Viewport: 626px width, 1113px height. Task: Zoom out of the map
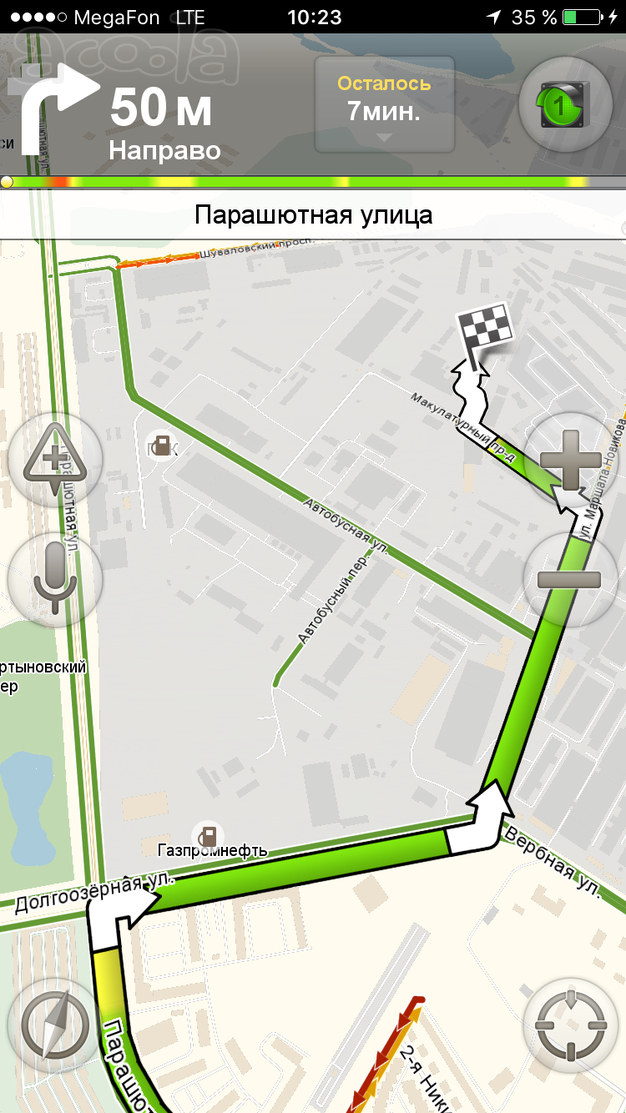point(571,579)
